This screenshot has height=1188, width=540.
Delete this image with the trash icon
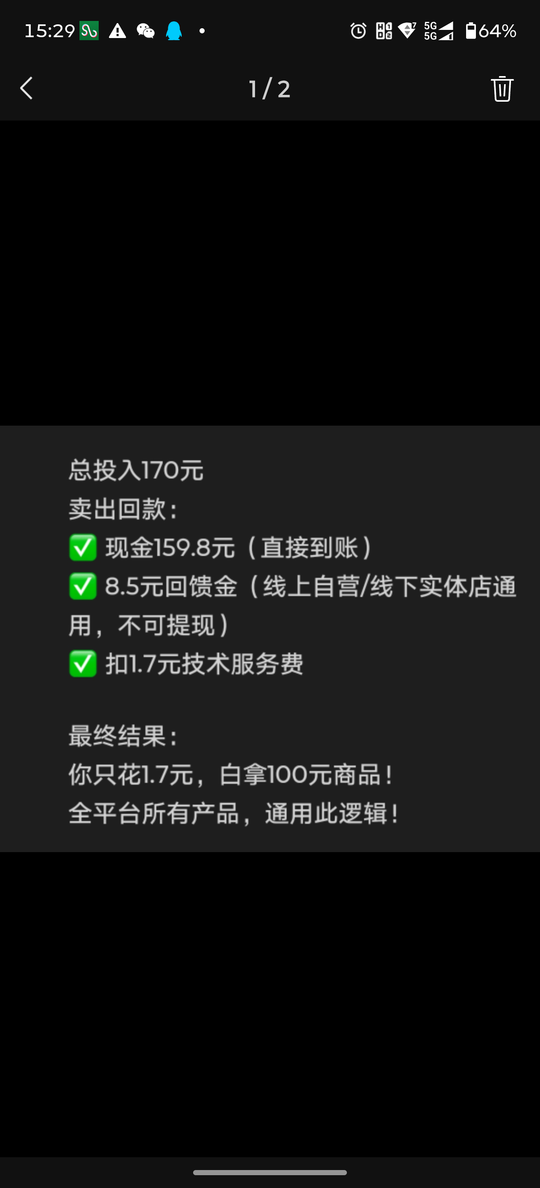pyautogui.click(x=502, y=89)
